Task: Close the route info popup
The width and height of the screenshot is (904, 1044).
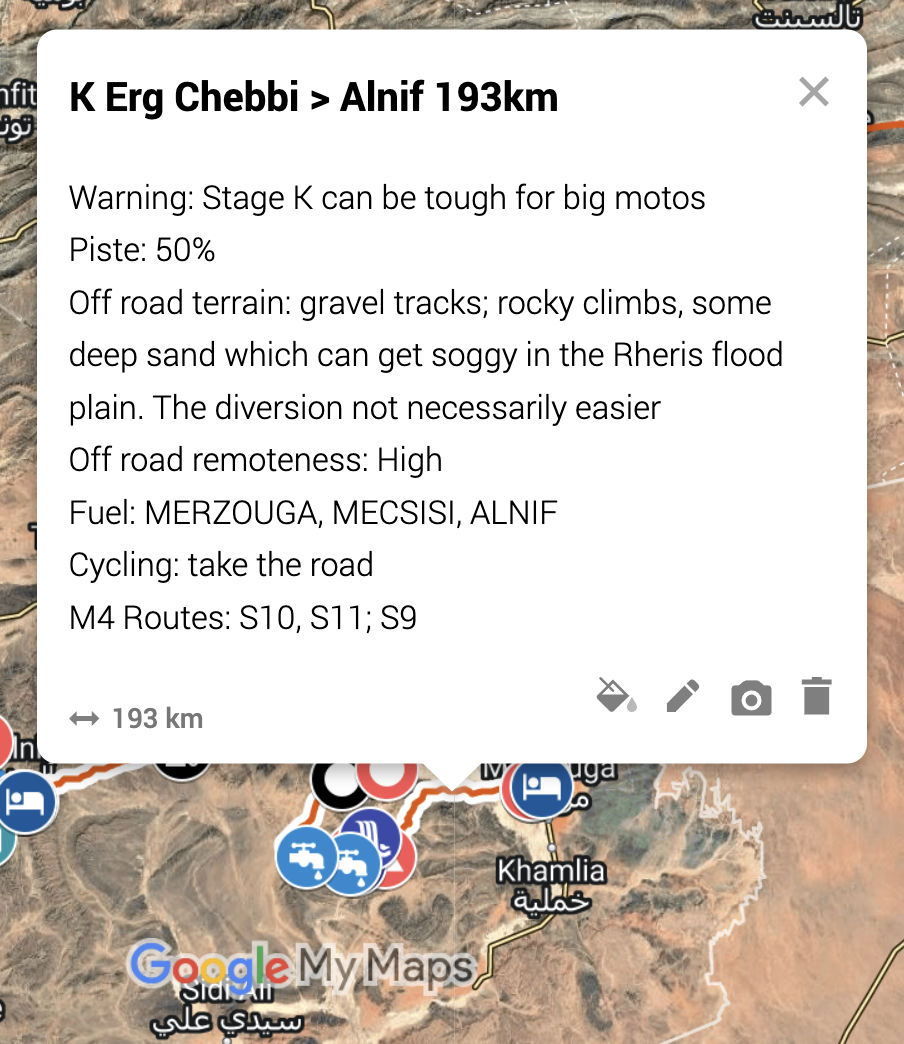Action: pyautogui.click(x=813, y=91)
